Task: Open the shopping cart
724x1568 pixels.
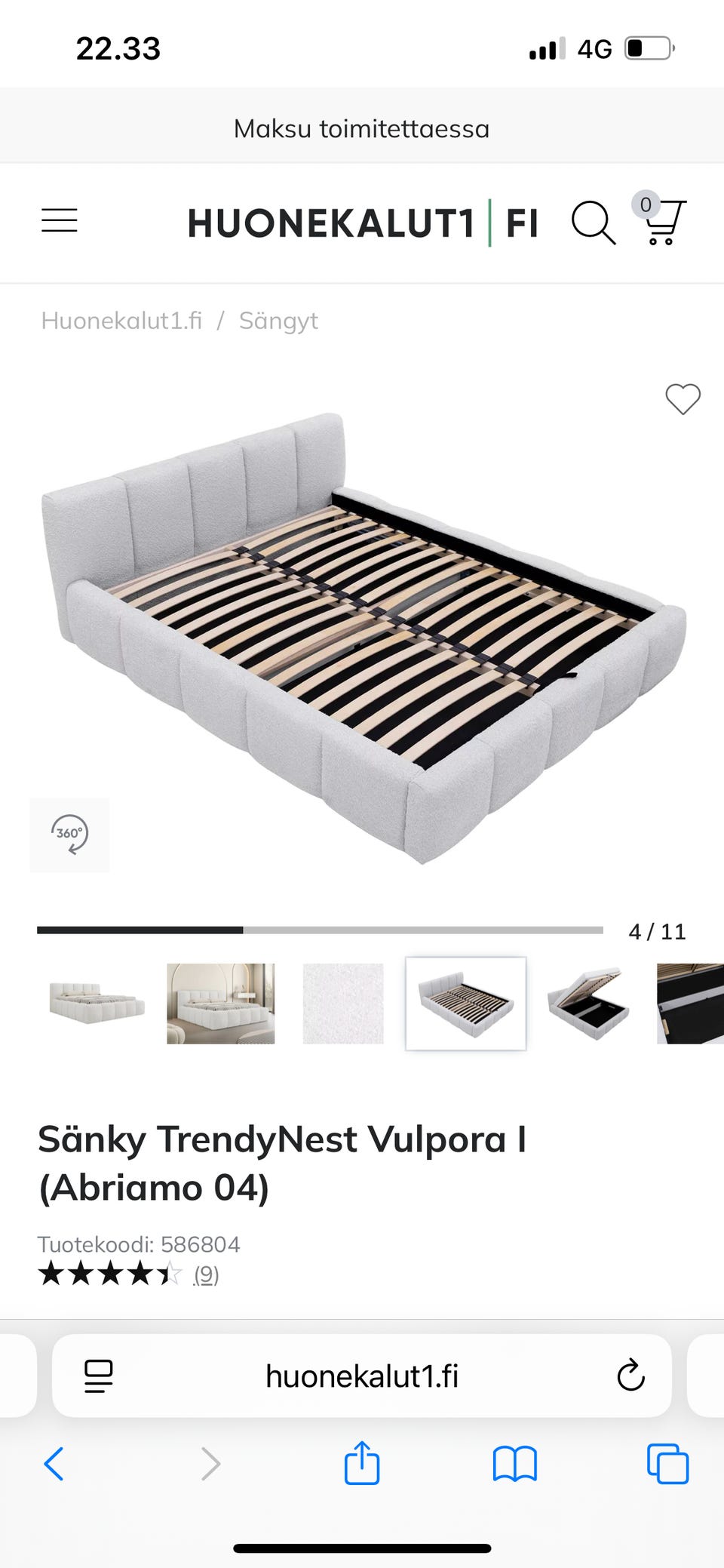Action: click(664, 222)
